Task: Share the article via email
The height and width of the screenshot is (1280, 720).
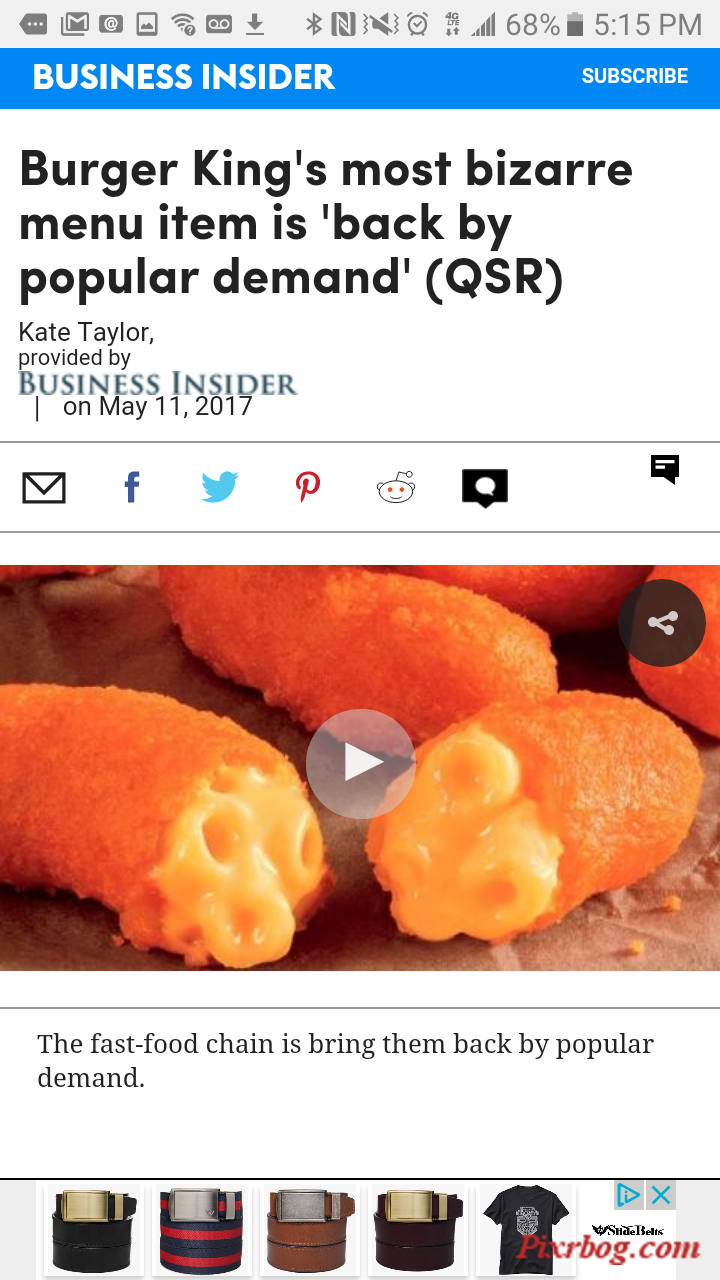Action: [44, 488]
